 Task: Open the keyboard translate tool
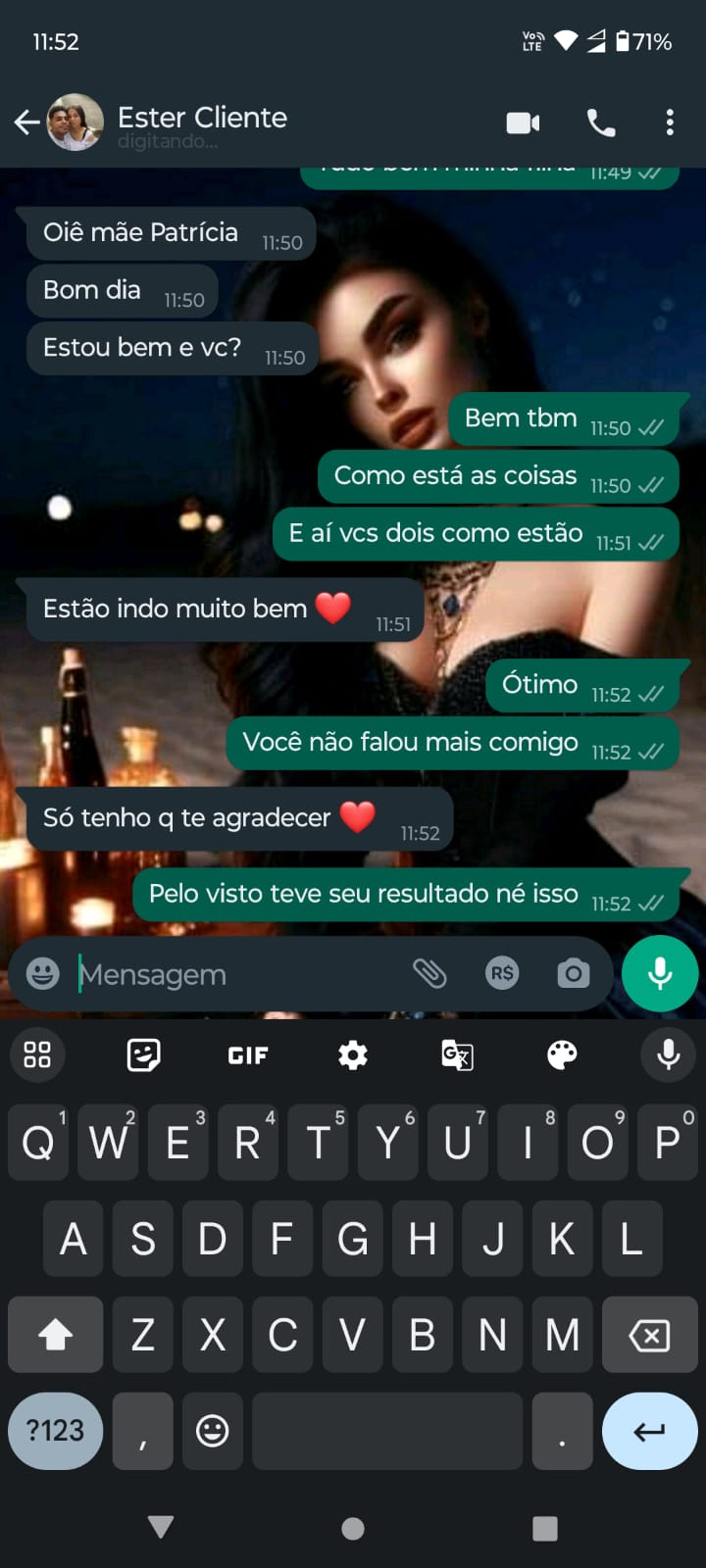(457, 1055)
